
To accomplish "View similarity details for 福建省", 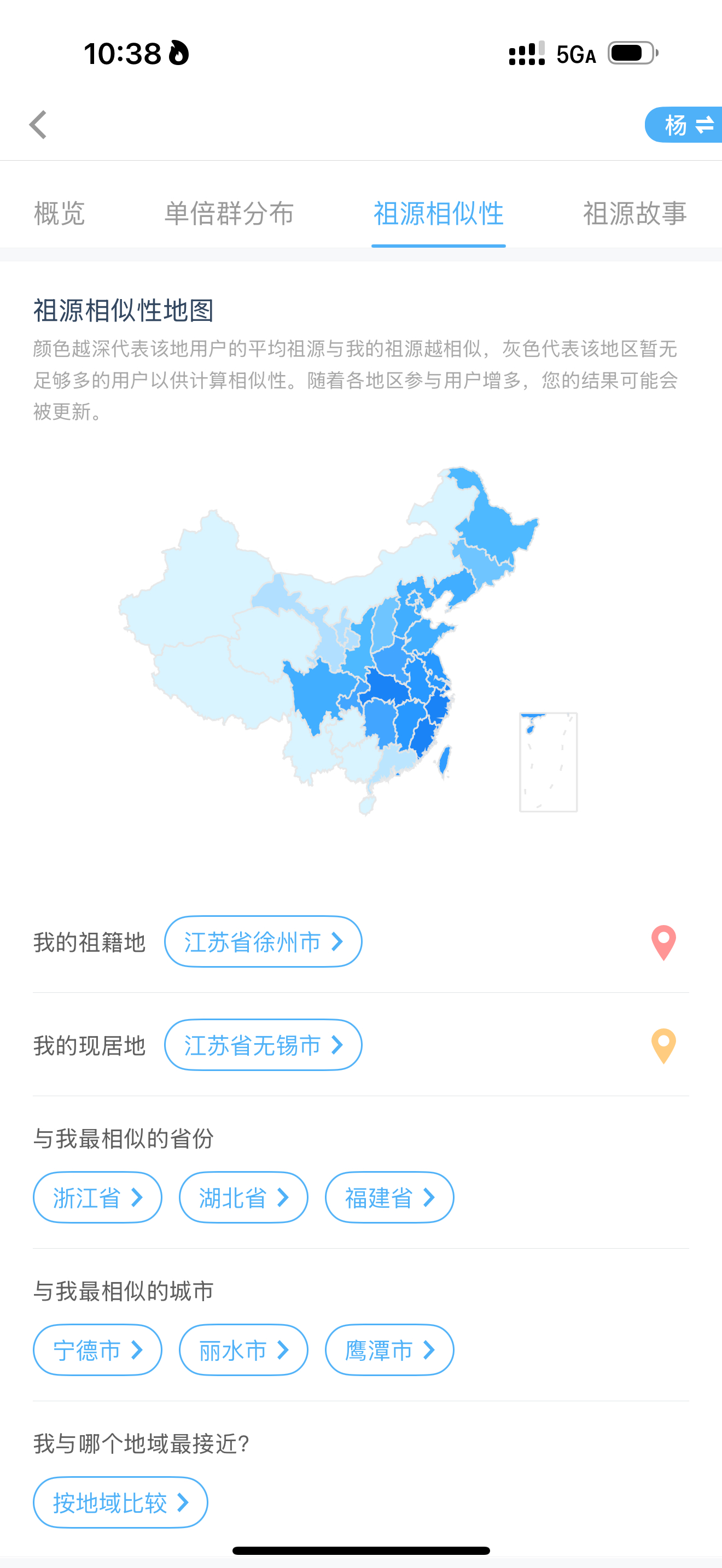I will [389, 1197].
